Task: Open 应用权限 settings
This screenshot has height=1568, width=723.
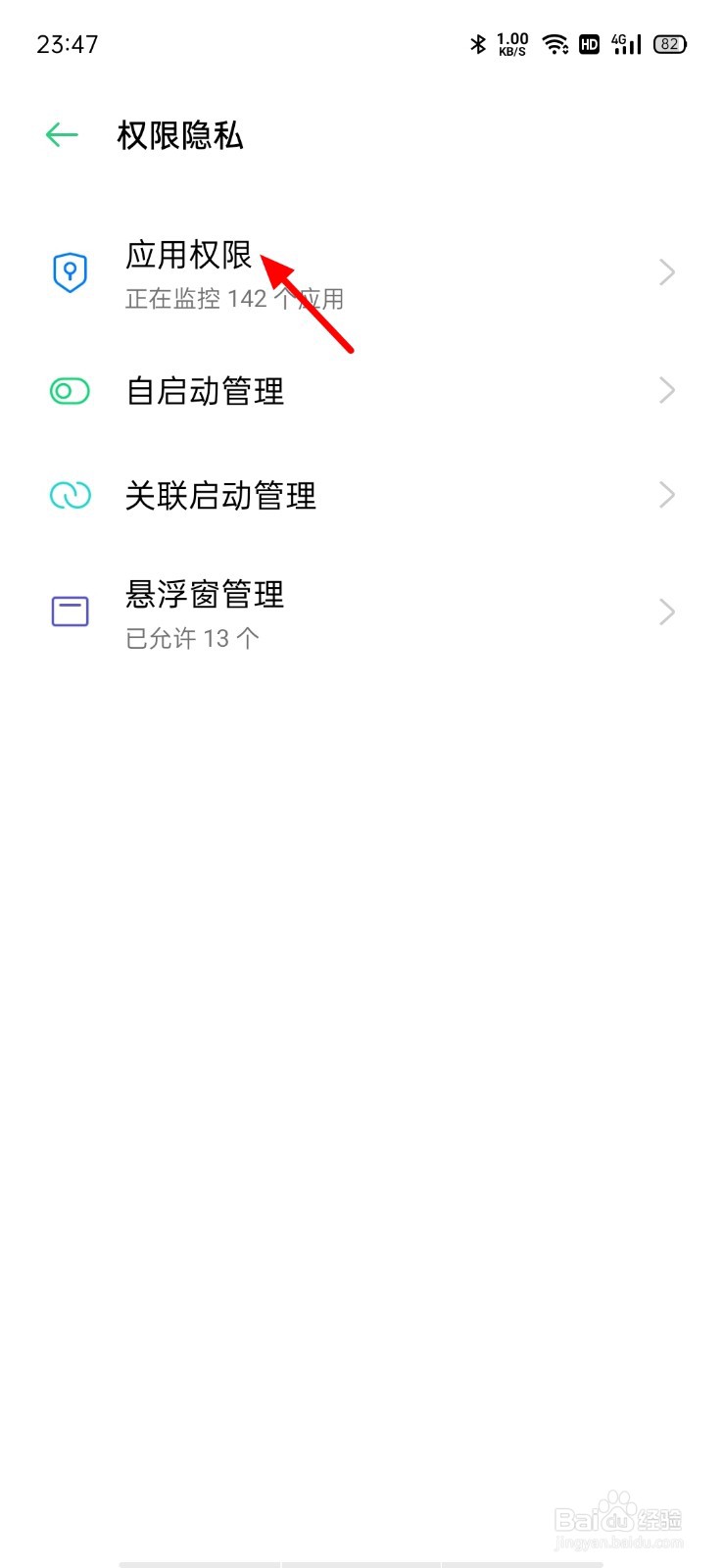Action: click(361, 272)
